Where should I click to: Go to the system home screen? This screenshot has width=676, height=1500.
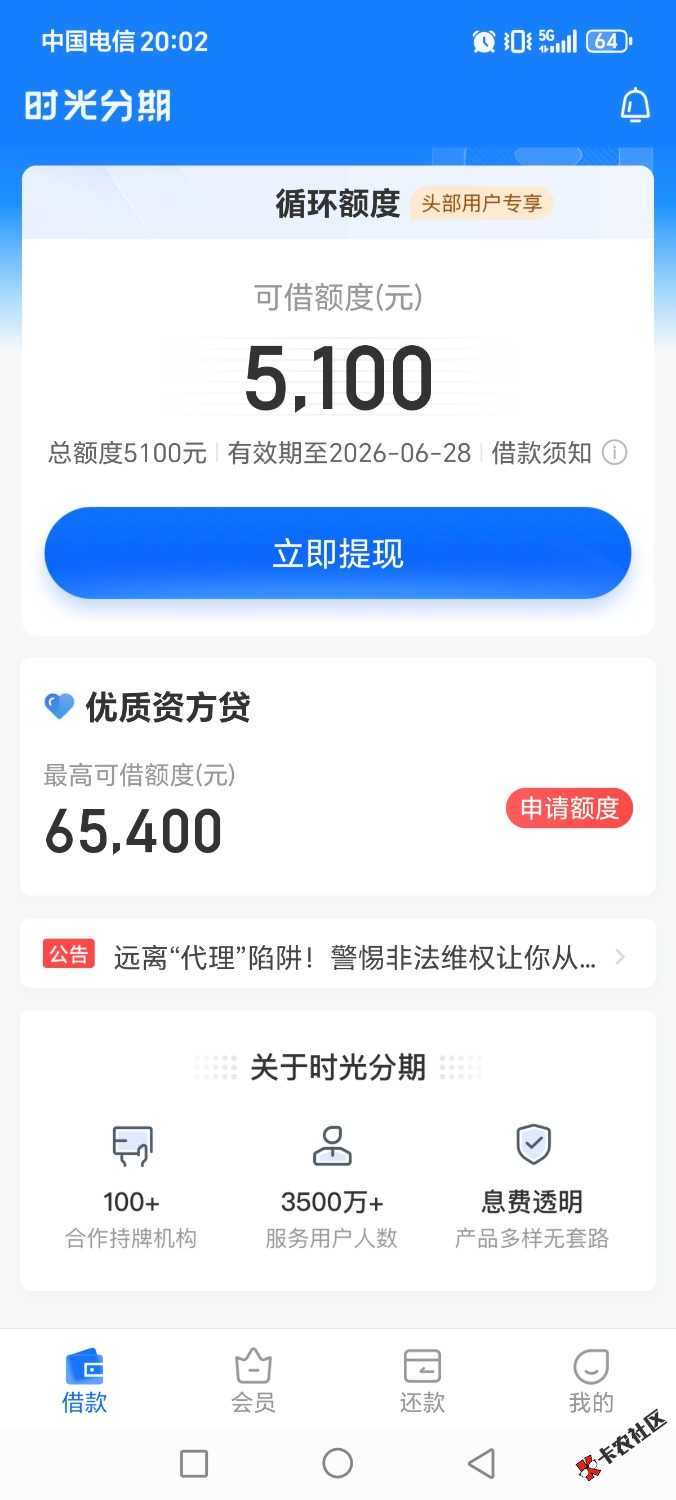(338, 1464)
